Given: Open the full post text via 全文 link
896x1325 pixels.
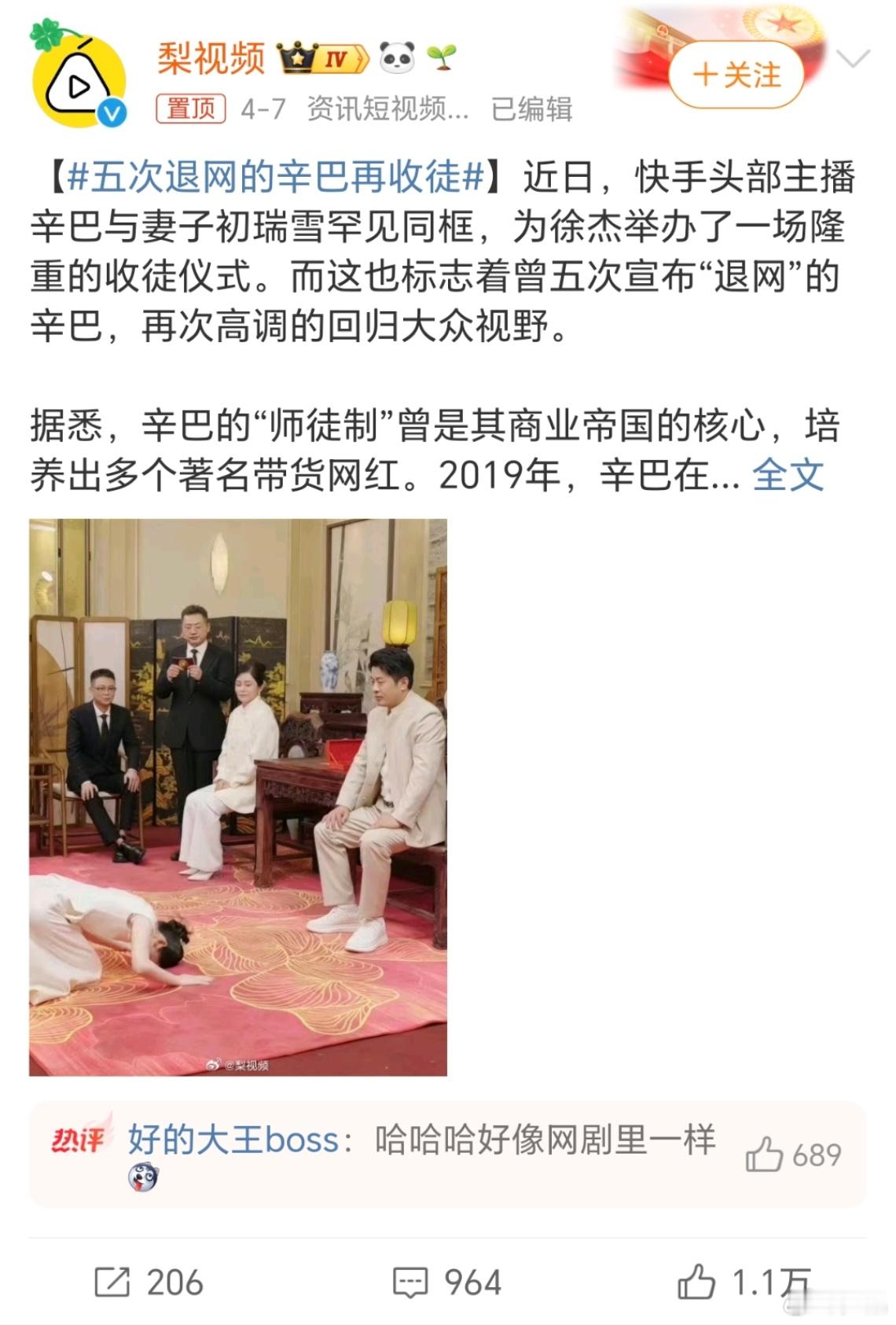Looking at the screenshot, I should 790,476.
